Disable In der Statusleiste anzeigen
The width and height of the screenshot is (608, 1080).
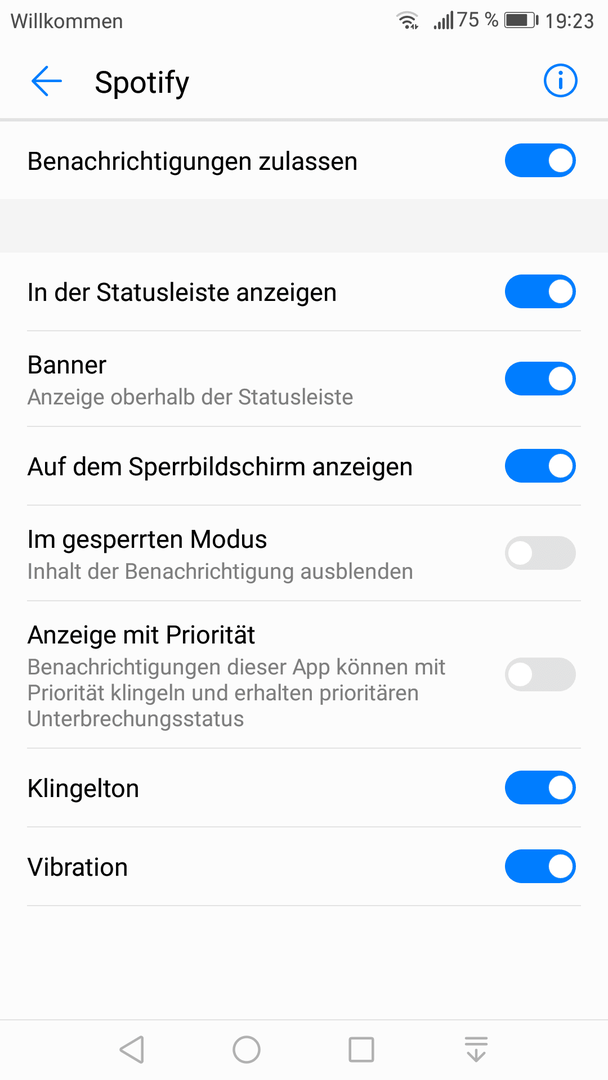(541, 291)
